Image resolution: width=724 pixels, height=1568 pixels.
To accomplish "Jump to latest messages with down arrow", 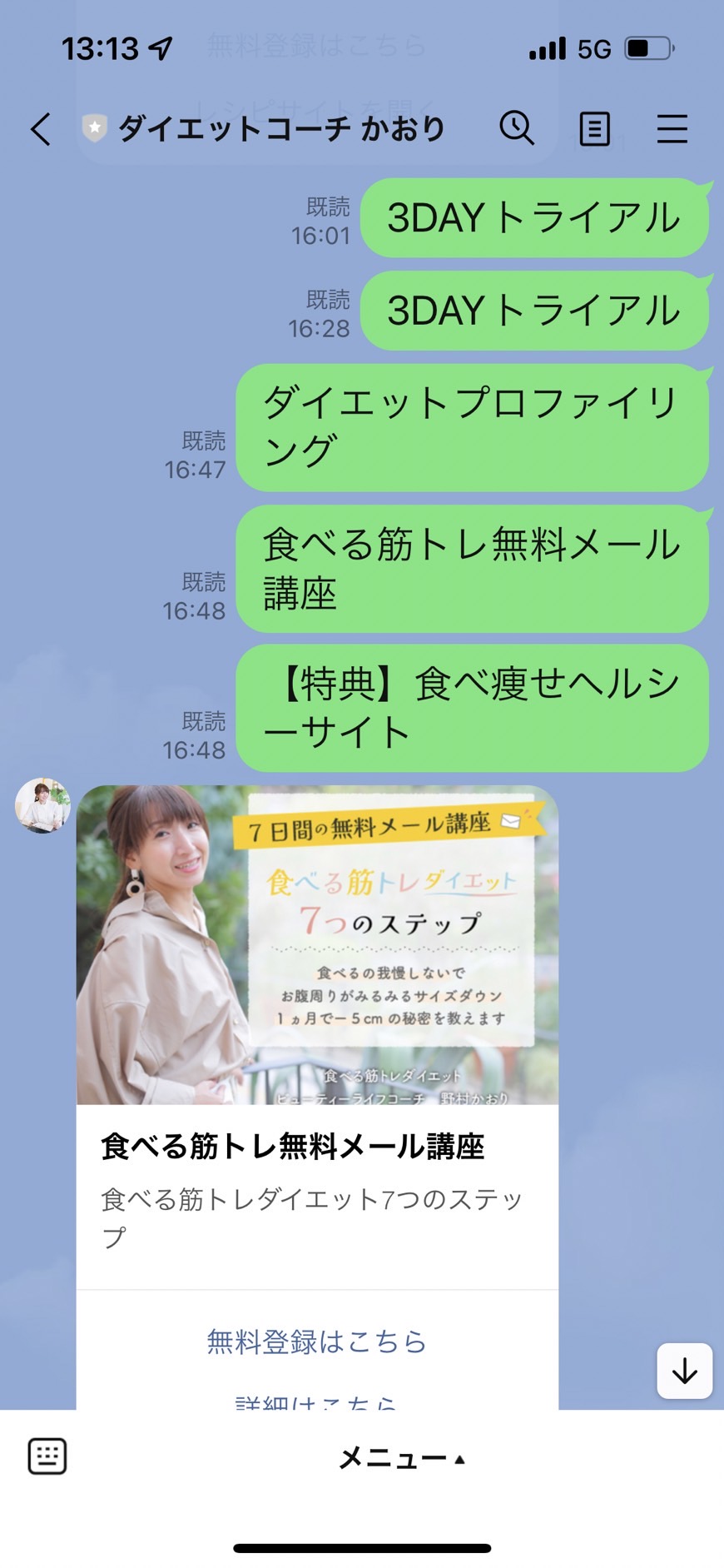I will [684, 1371].
